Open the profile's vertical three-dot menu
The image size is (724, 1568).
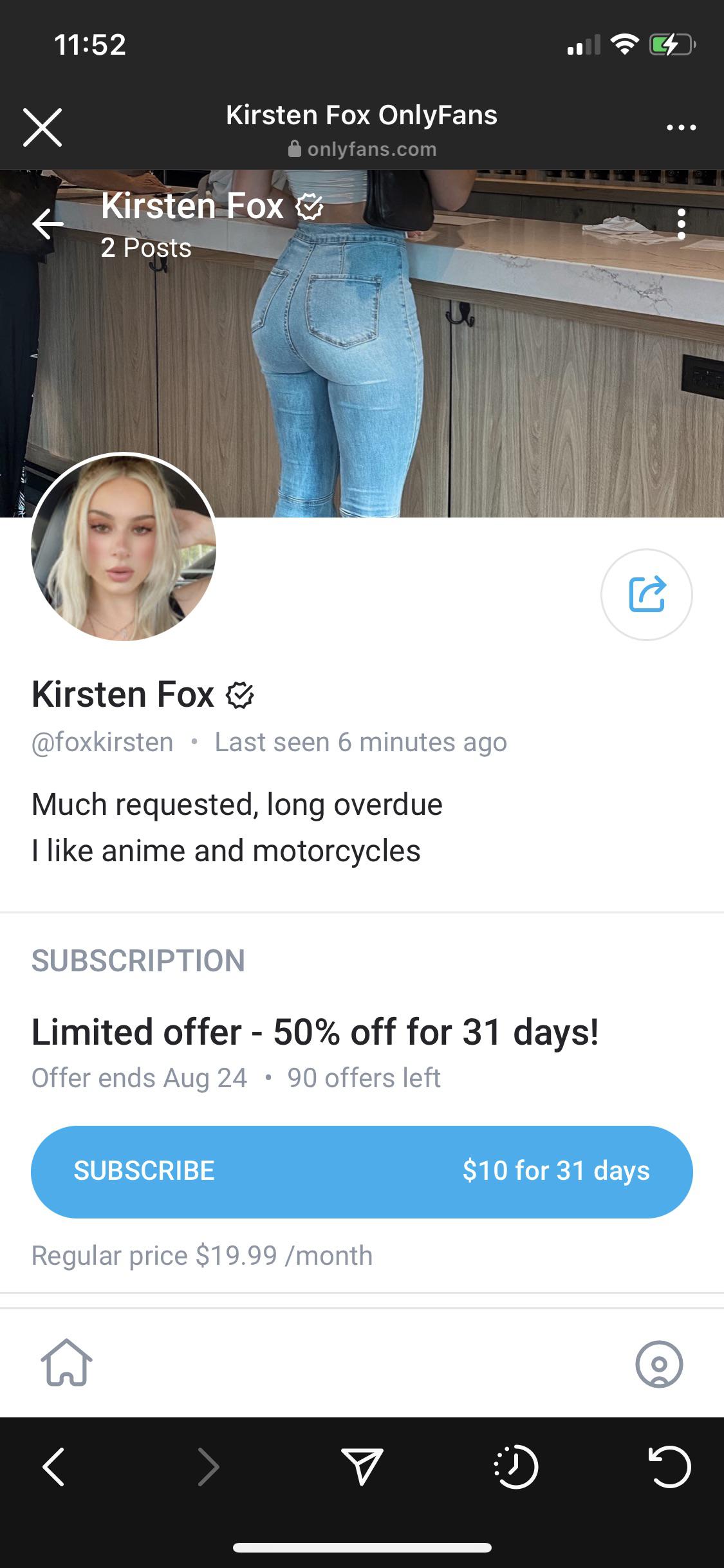[682, 224]
